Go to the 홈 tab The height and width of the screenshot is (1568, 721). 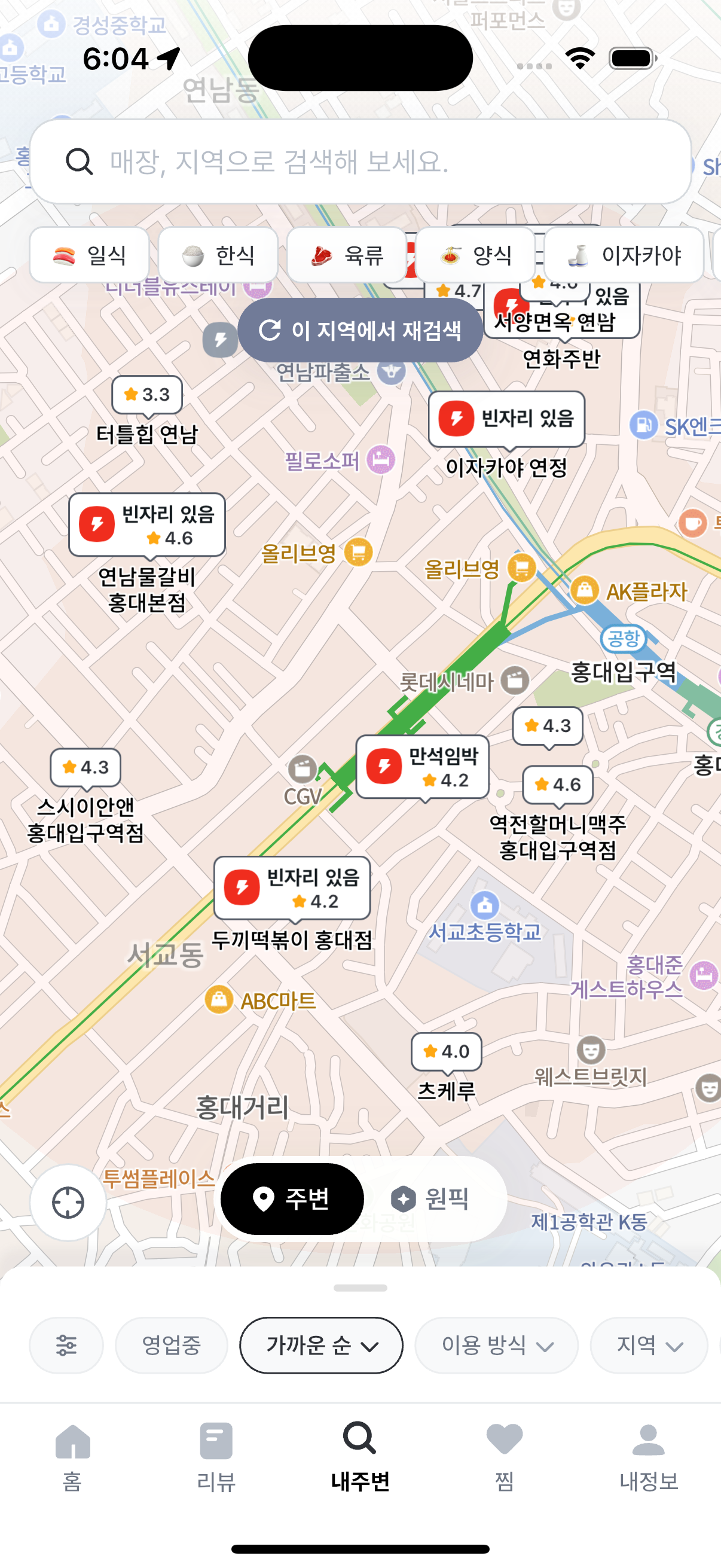[x=72, y=1457]
